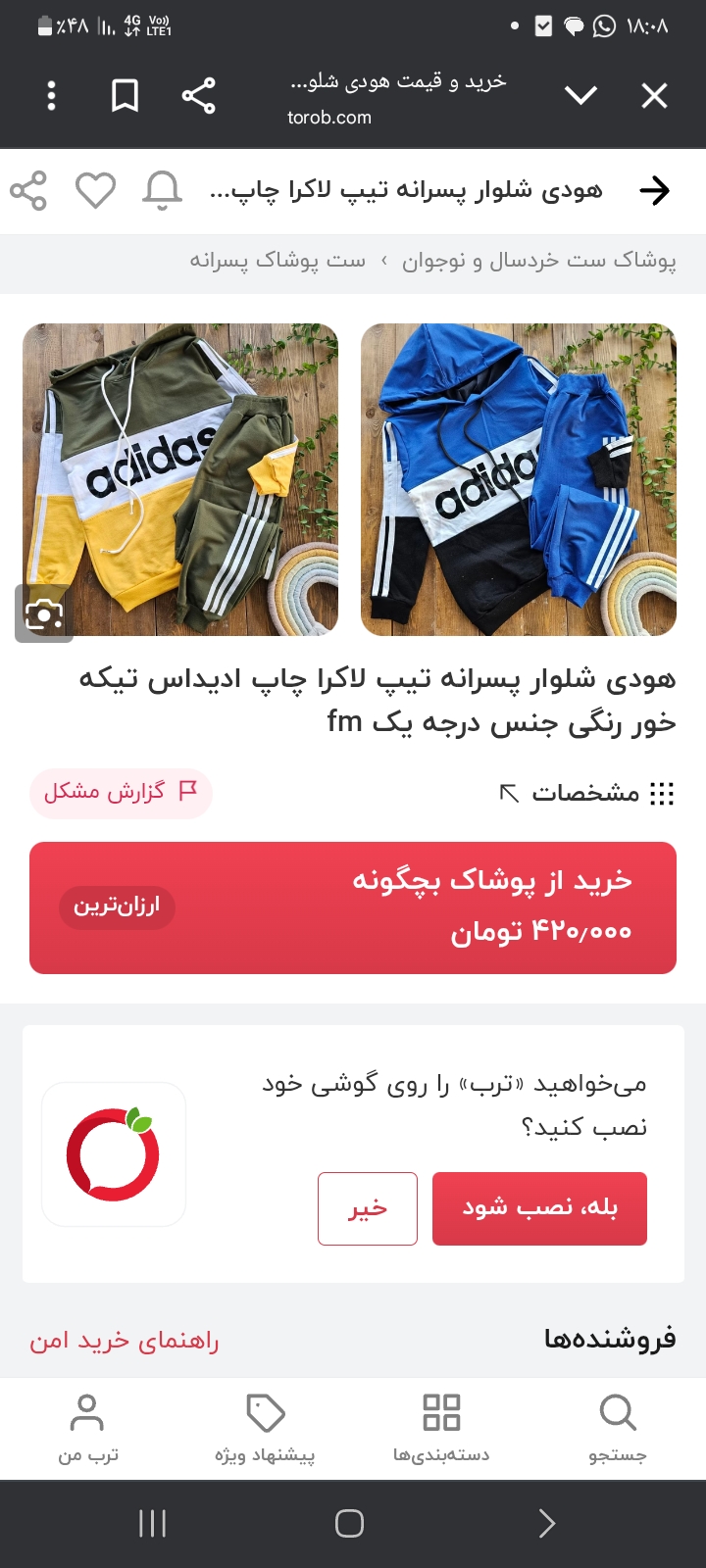Share the product via Torob share icon
The height and width of the screenshot is (1568, 706).
pos(28,190)
